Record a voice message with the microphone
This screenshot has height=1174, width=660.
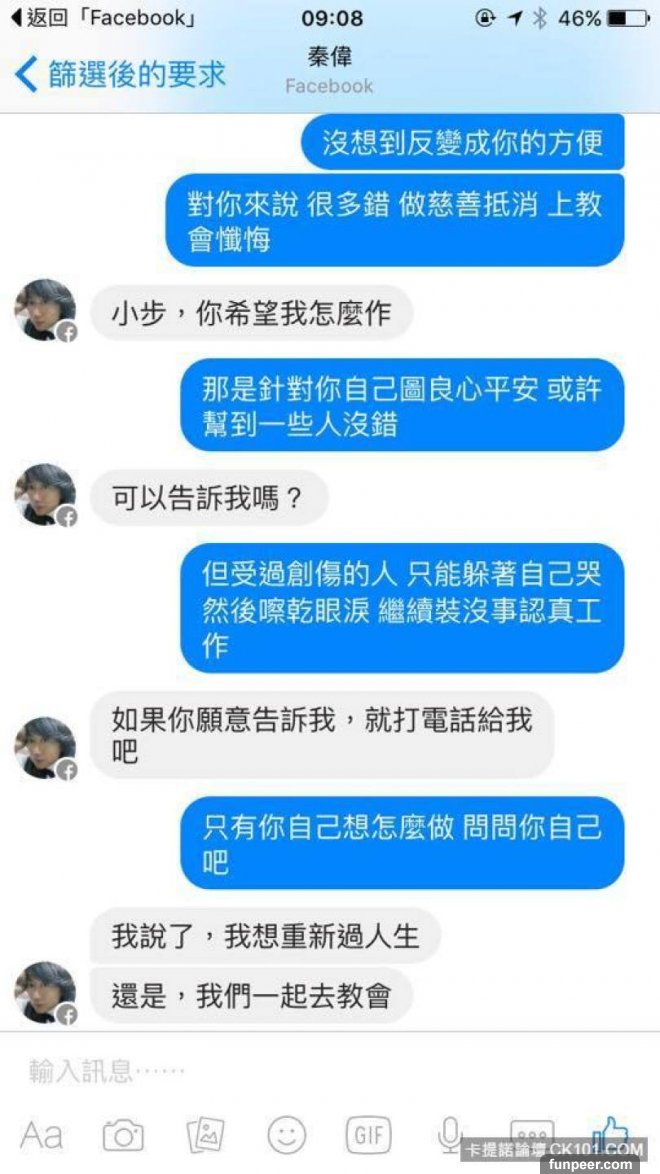(449, 1135)
